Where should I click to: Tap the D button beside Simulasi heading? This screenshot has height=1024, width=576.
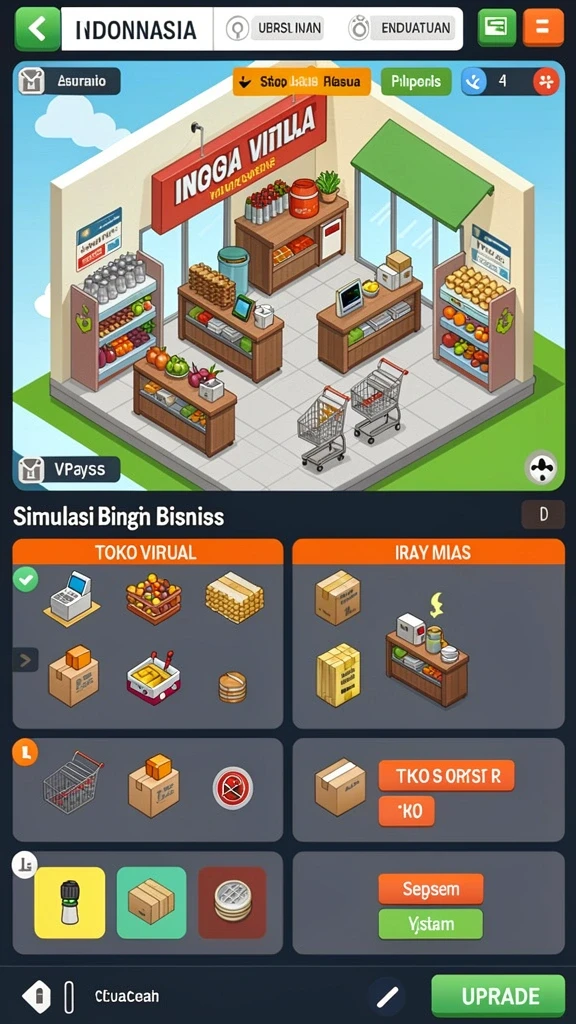click(x=543, y=515)
